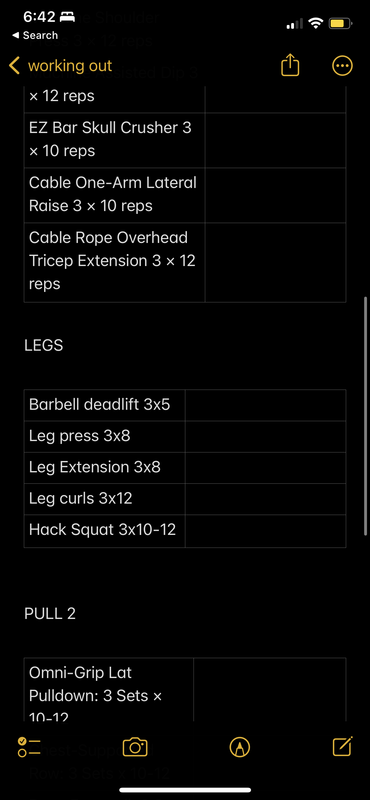Open the markup pen tool

tap(240, 747)
